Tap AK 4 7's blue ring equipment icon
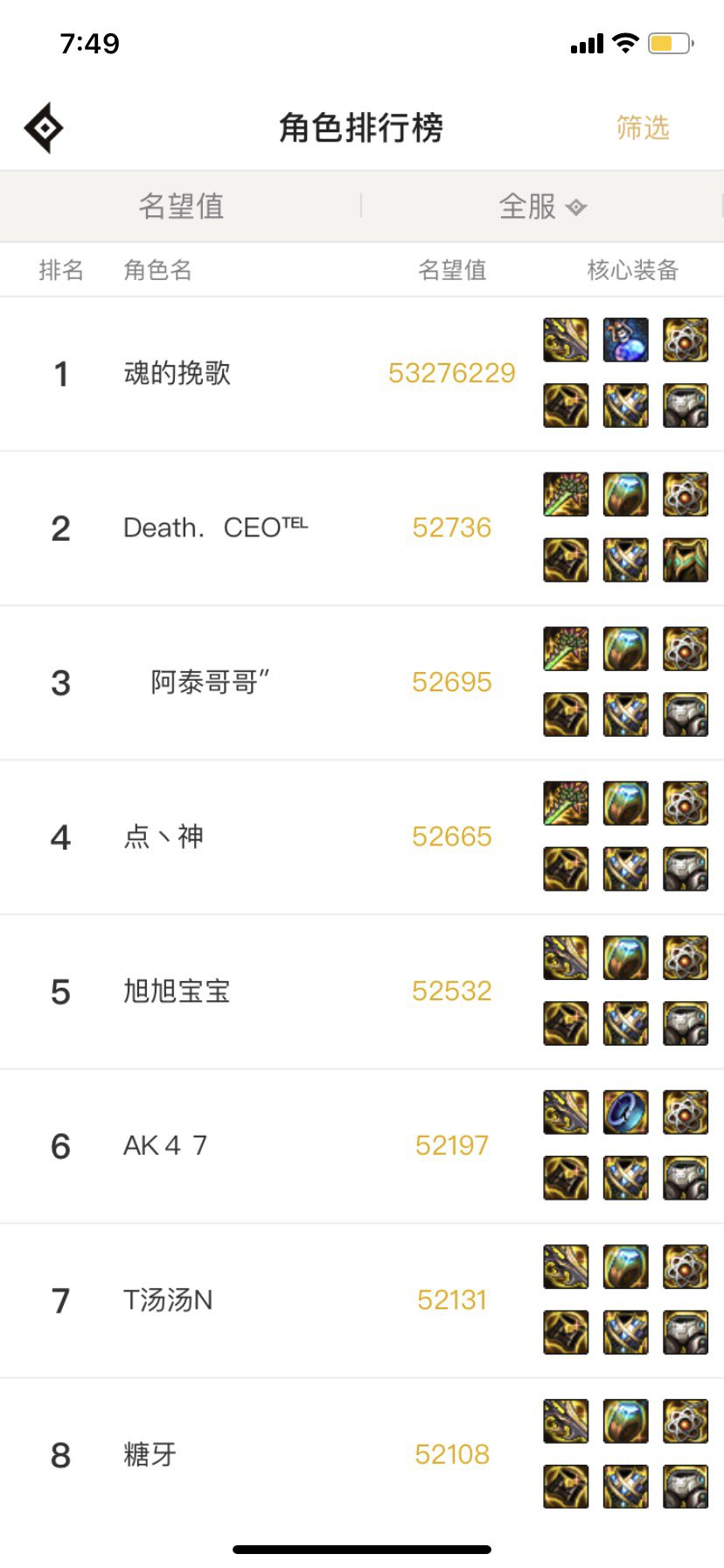 pos(626,1111)
